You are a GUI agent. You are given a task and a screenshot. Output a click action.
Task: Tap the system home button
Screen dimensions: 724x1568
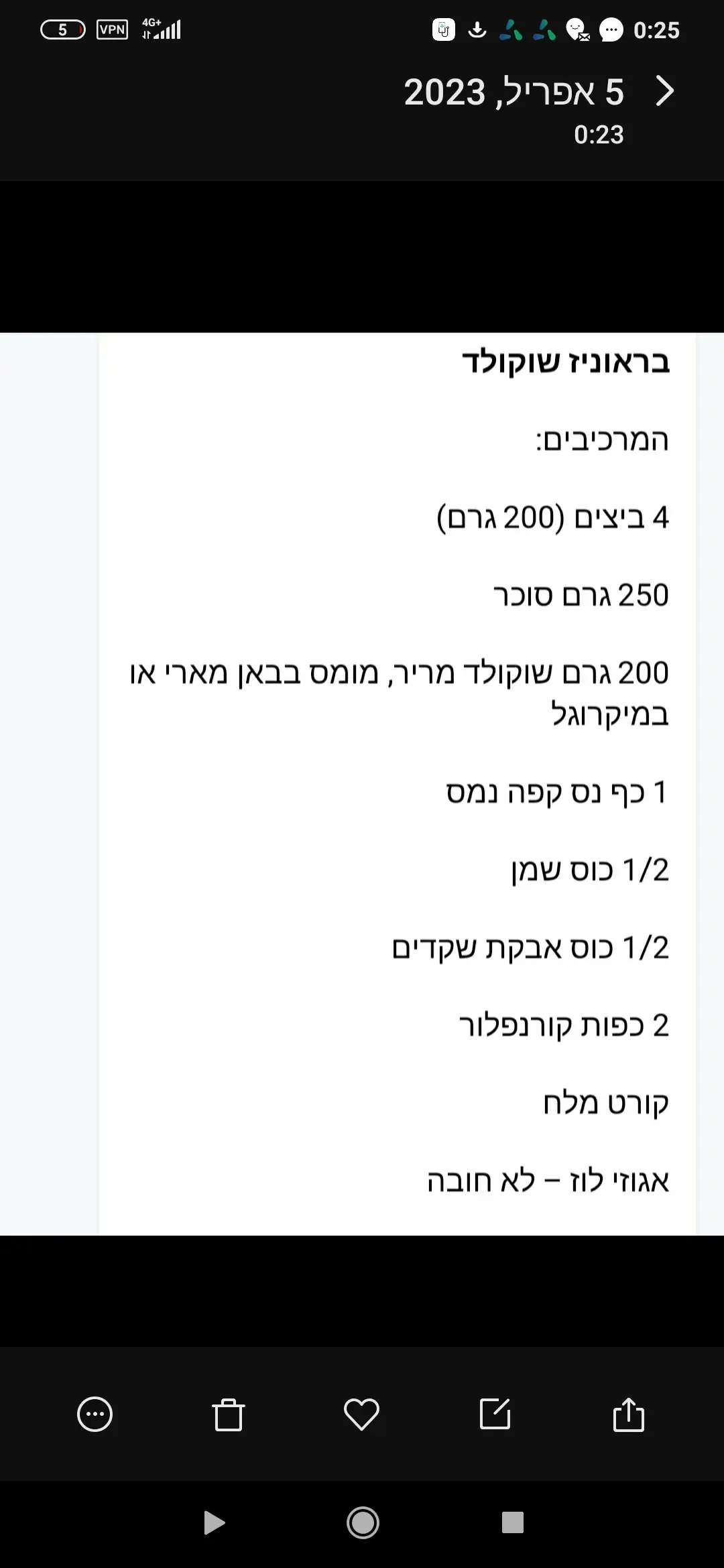(363, 1522)
